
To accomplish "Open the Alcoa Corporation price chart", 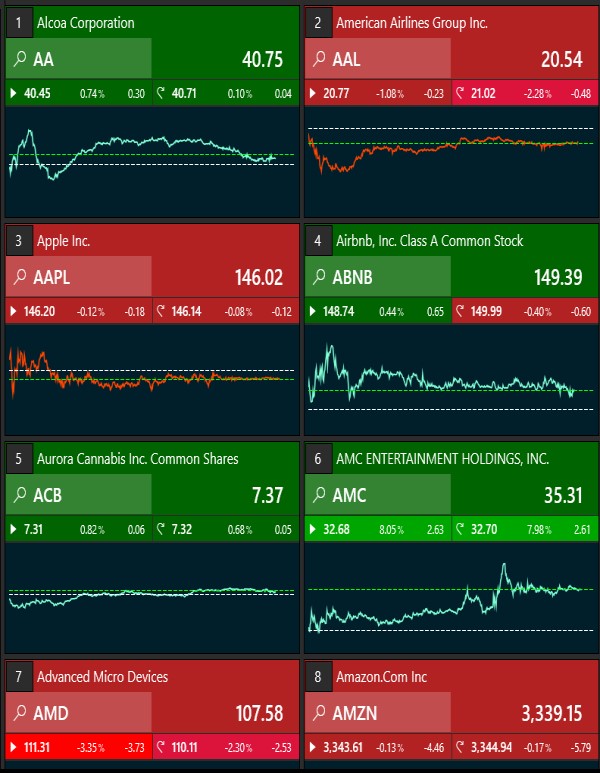I will click(x=151, y=160).
